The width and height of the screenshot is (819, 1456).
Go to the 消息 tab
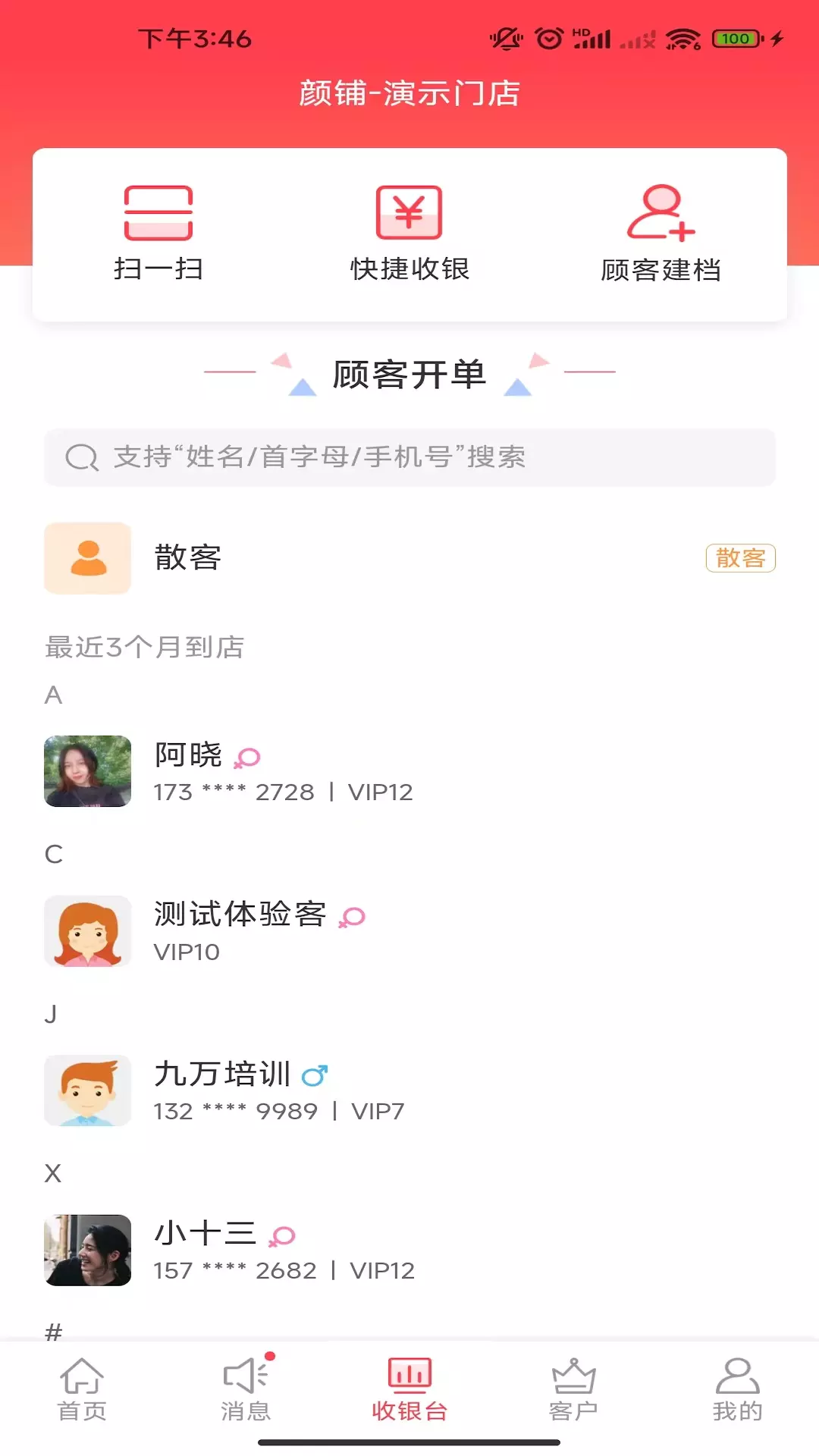coord(246,1391)
